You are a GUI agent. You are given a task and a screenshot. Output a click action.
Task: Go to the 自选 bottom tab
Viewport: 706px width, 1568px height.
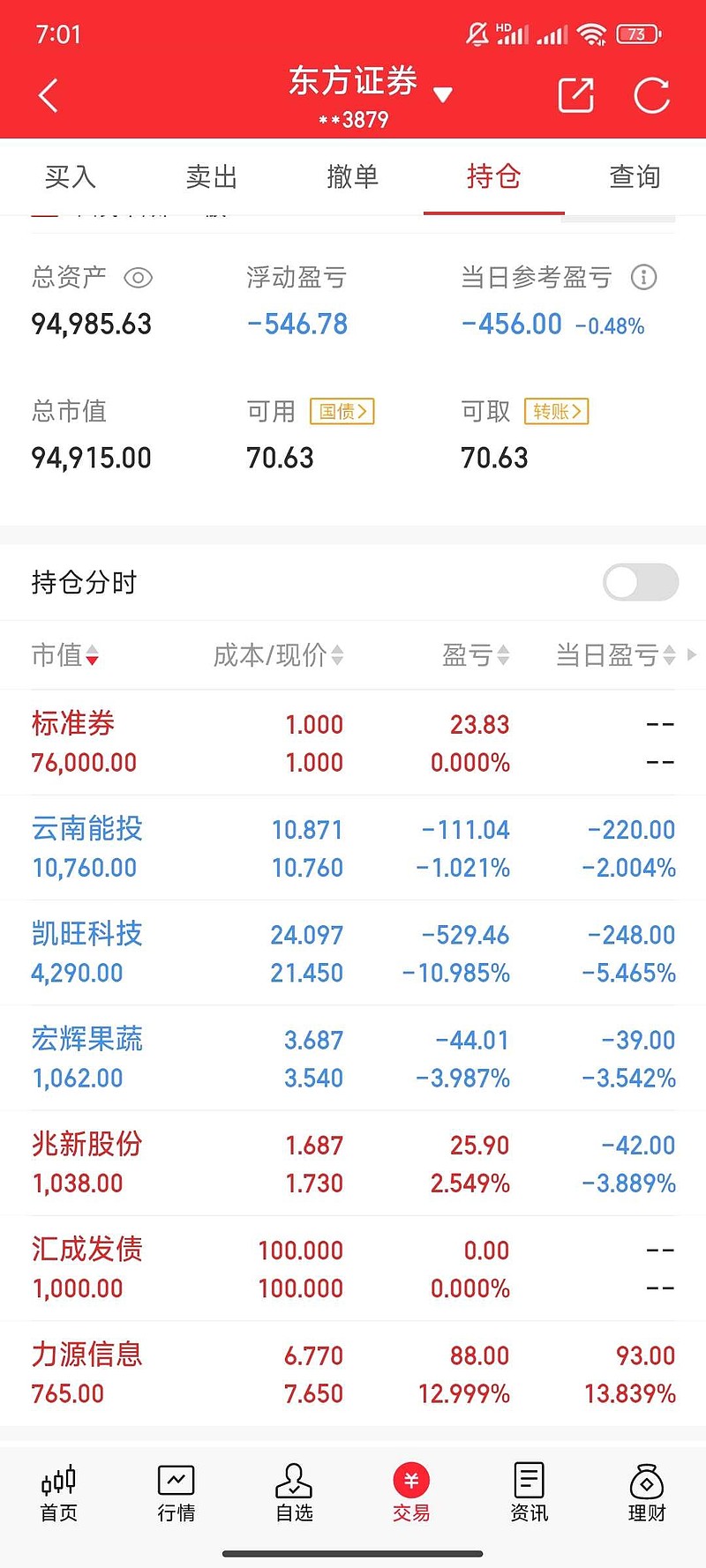pos(294,1493)
